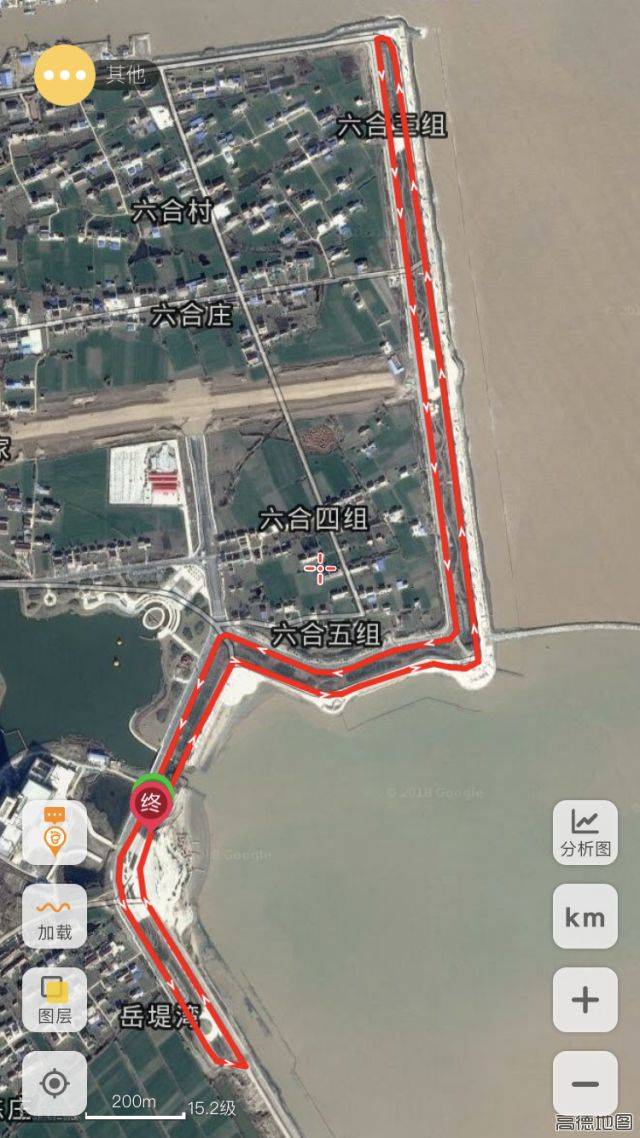The height and width of the screenshot is (1138, 640).
Task: Zoom out with the minus button
Action: (x=585, y=1083)
